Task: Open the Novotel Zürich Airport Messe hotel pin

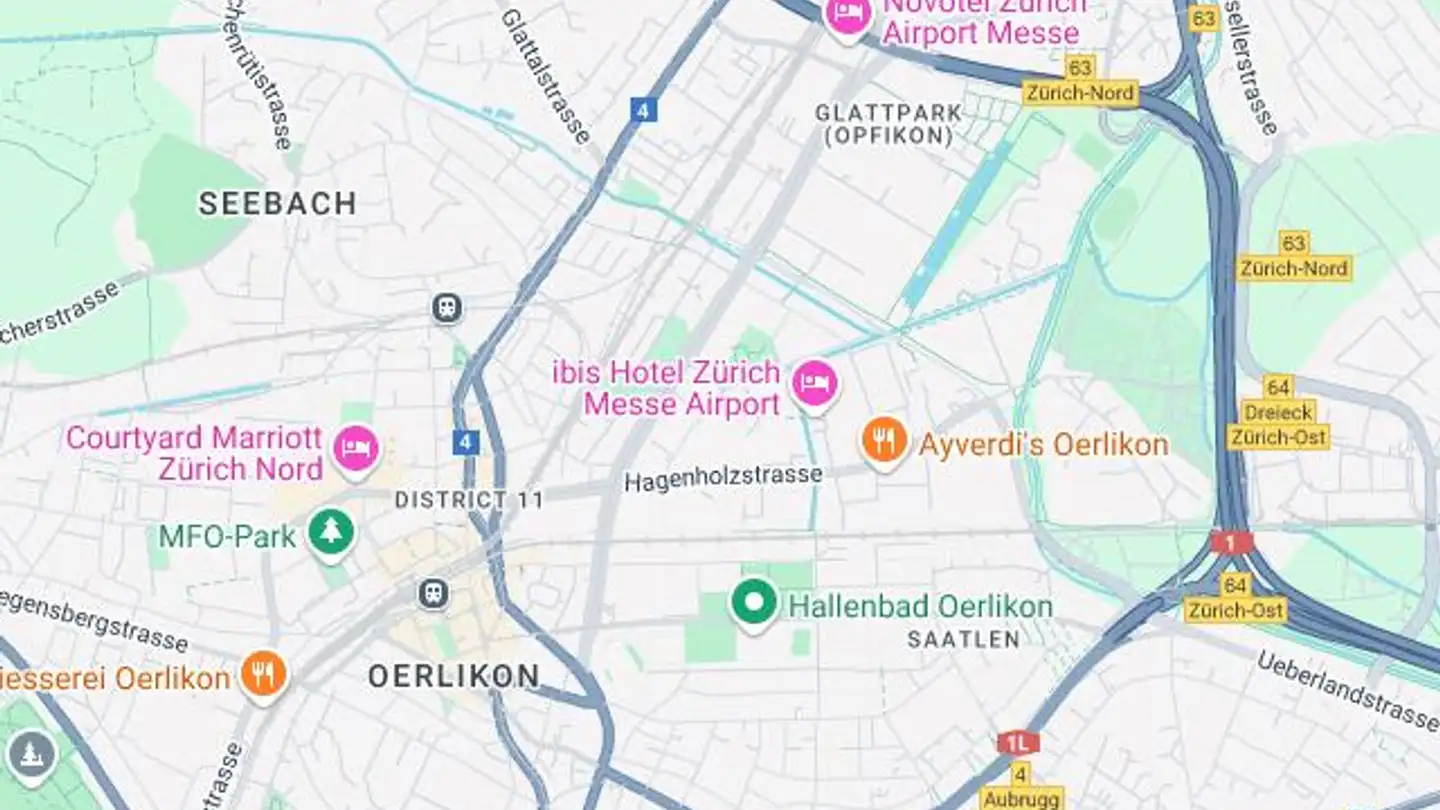Action: pos(848,16)
